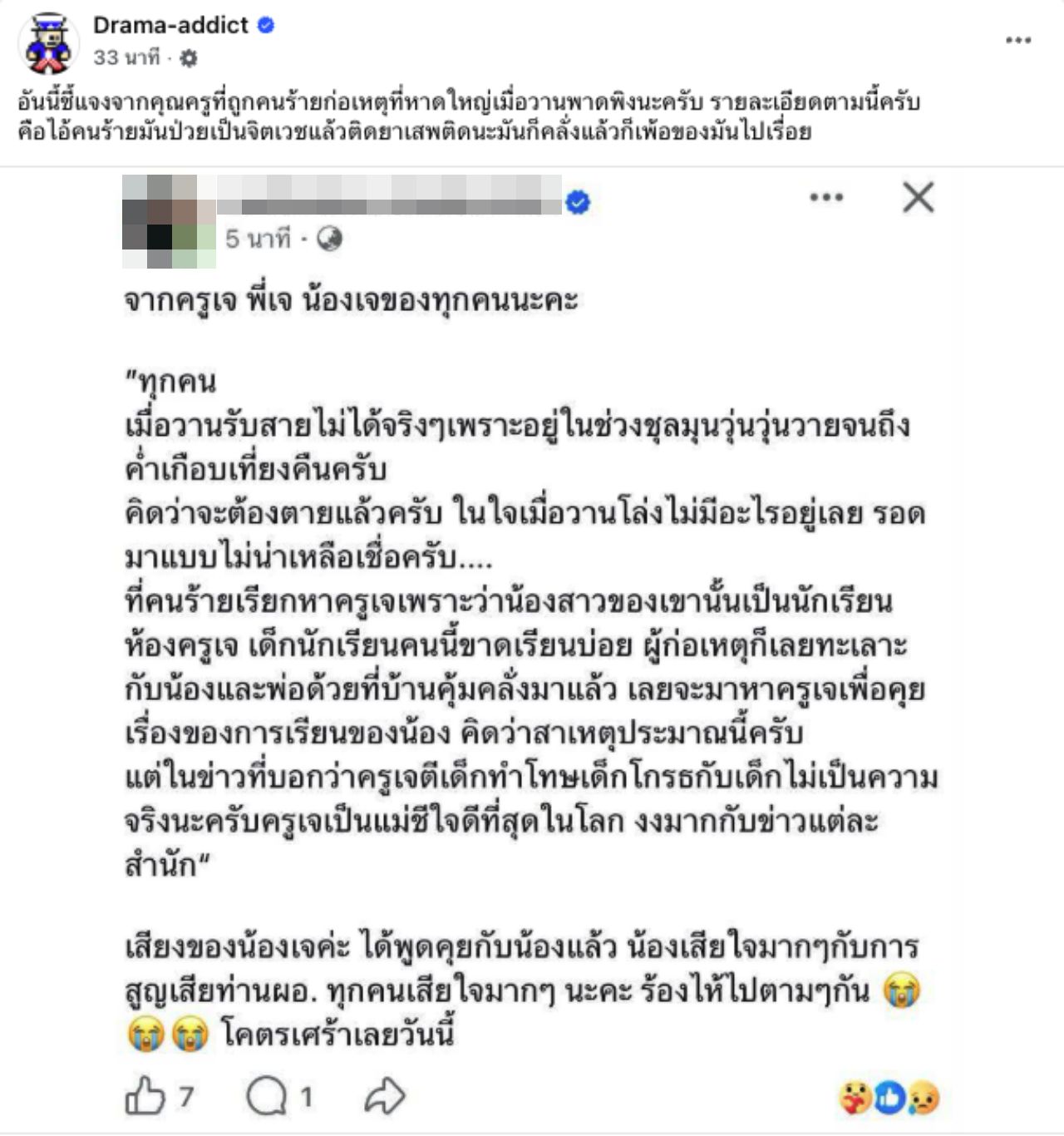Open the Drama-addict page name link
Viewport: 1064px width, 1136px height.
point(170,26)
